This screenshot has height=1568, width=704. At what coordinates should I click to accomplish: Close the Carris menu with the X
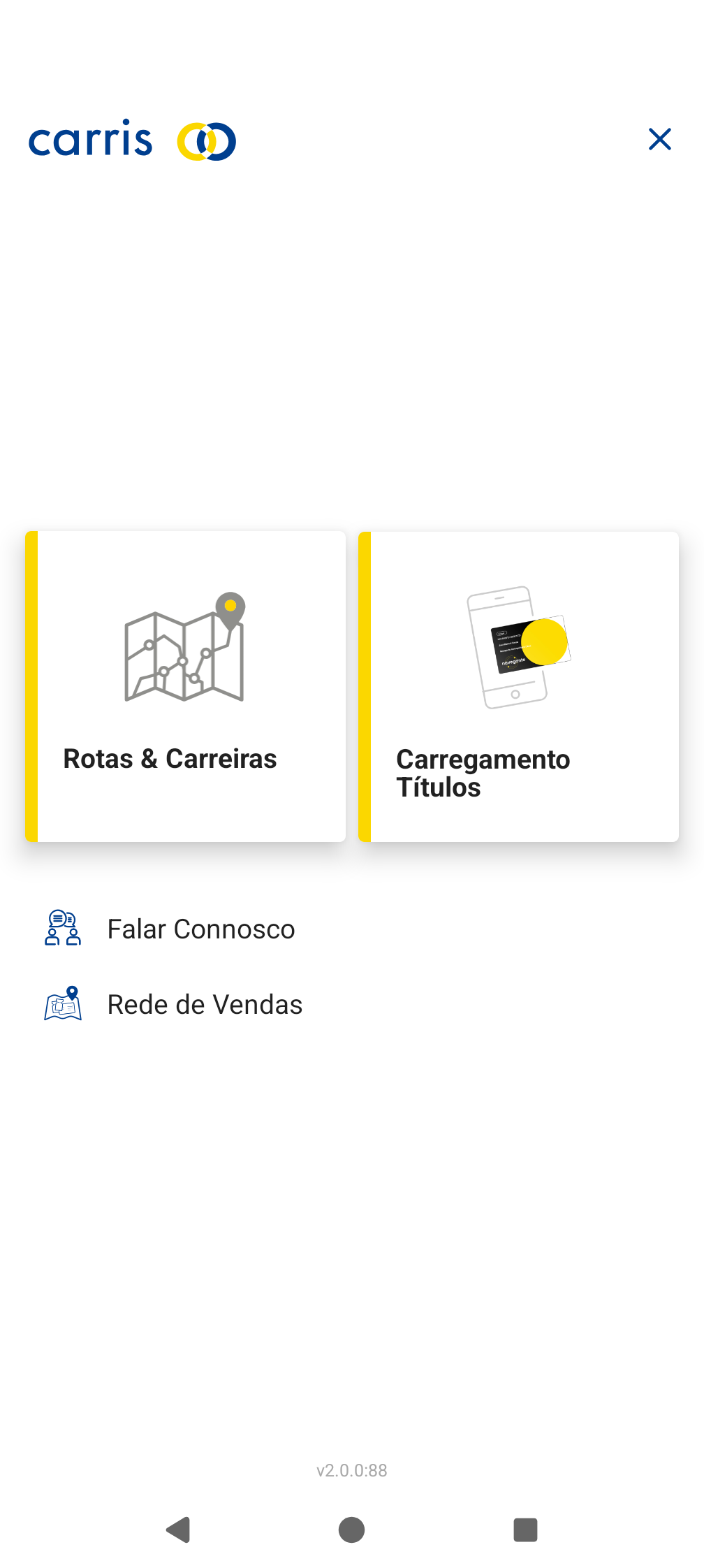659,139
